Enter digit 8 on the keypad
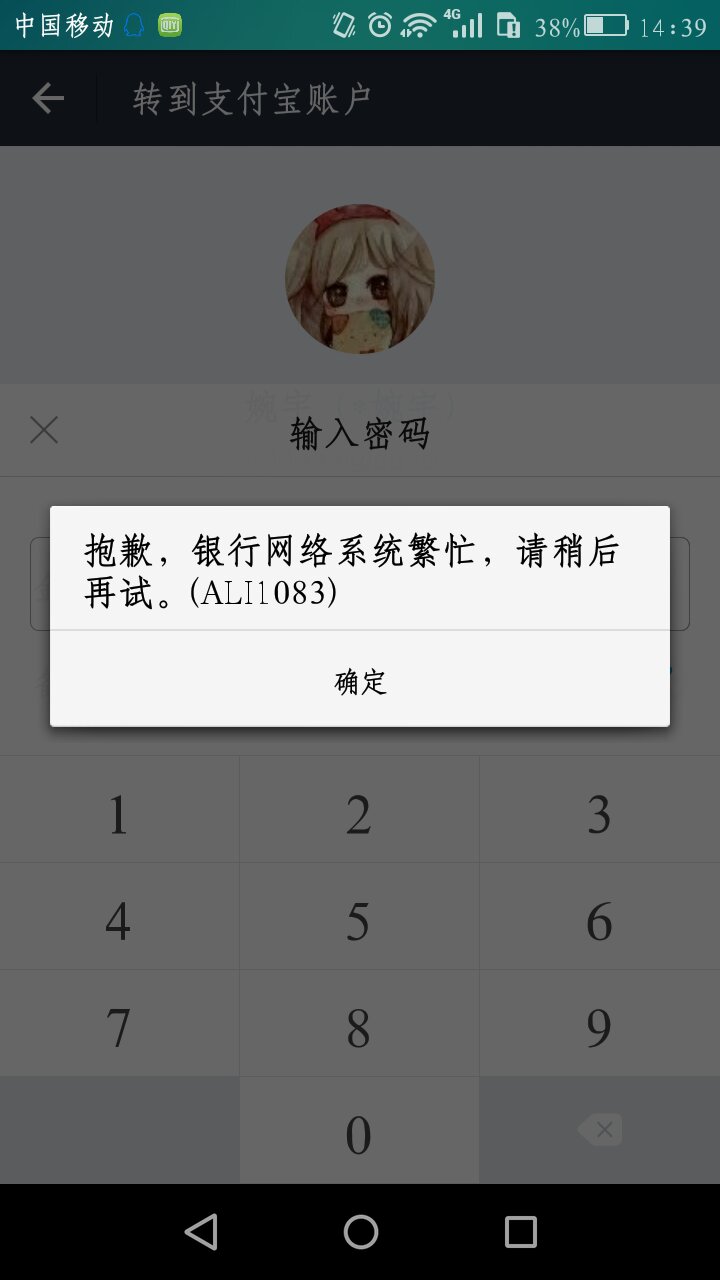This screenshot has height=1280, width=720. coord(359,1026)
